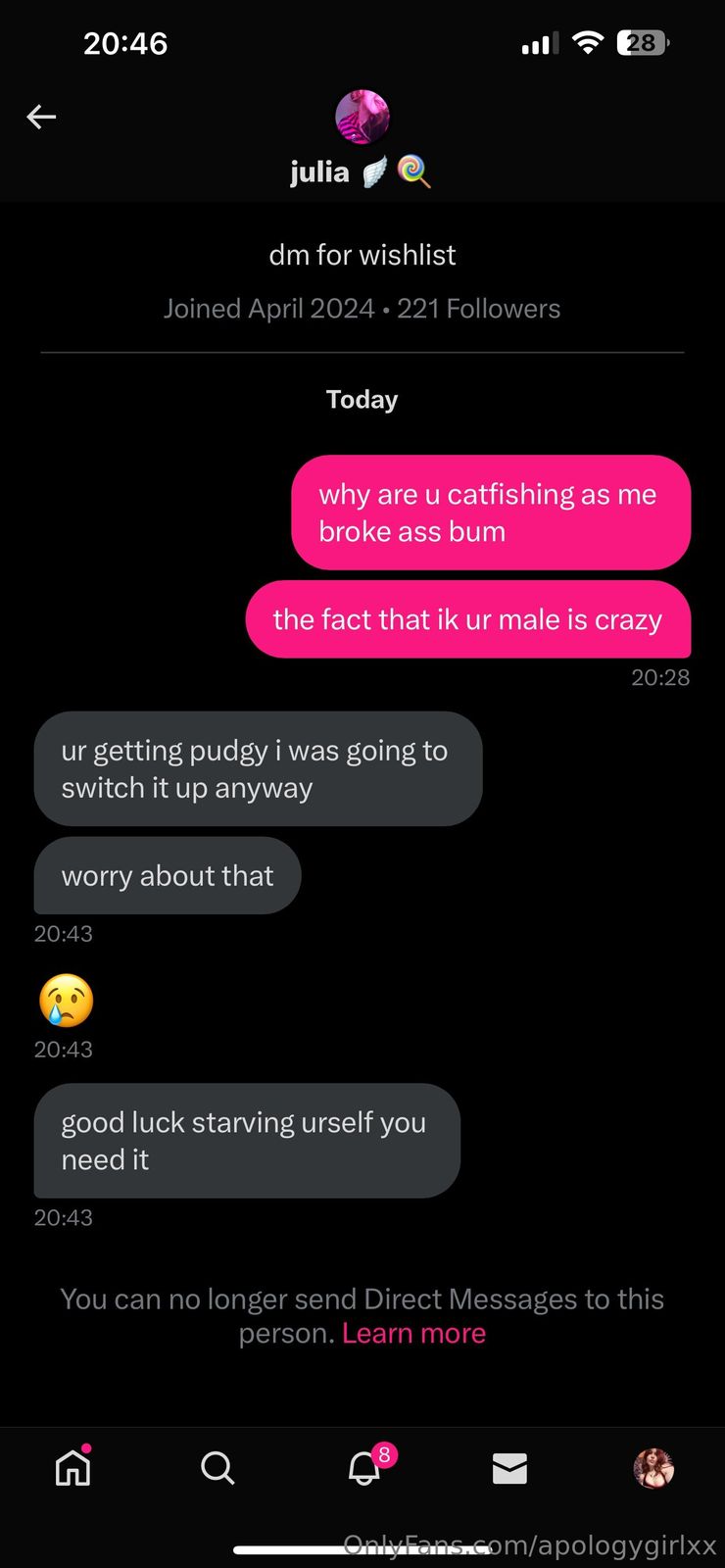
Task: Open the notifications bell with 8 badge
Action: coord(364,1468)
